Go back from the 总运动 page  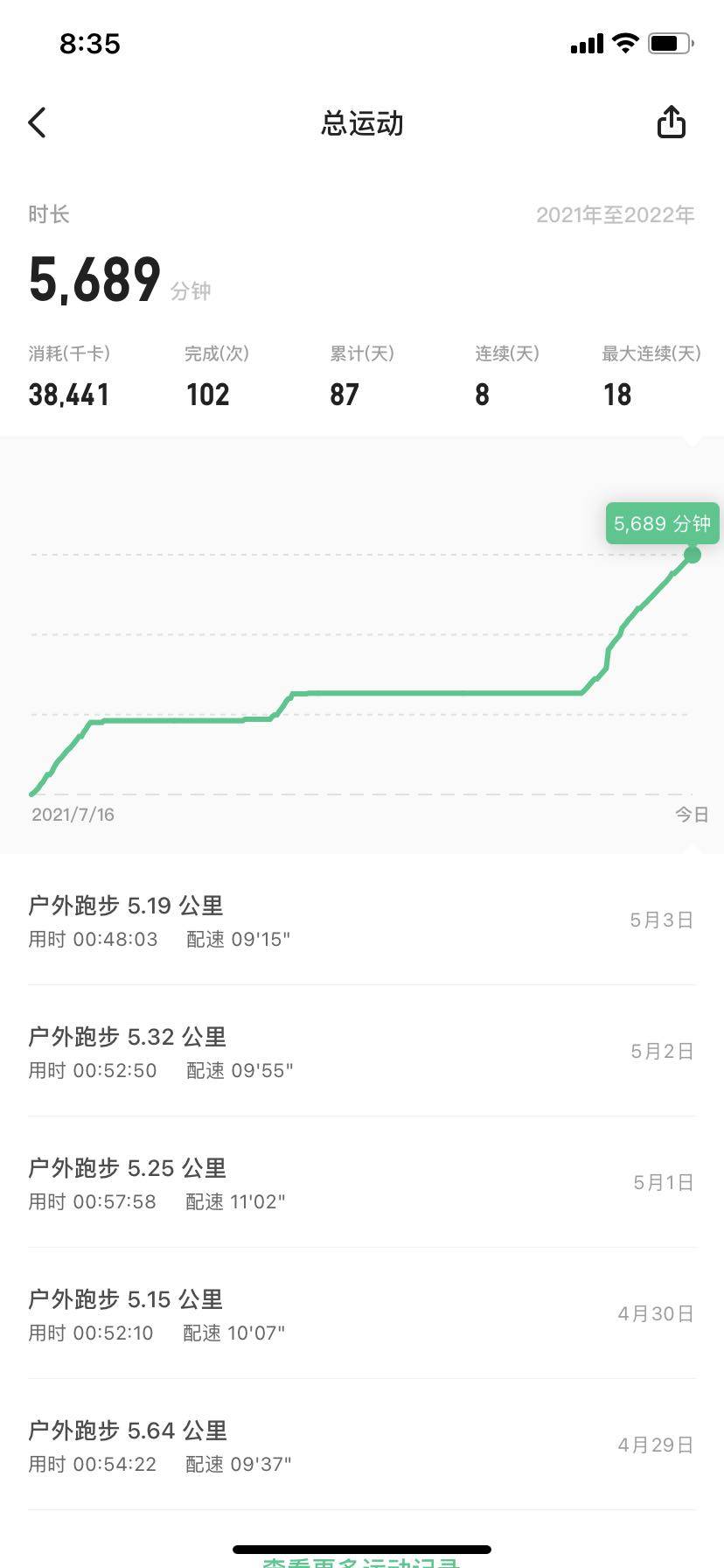point(37,123)
